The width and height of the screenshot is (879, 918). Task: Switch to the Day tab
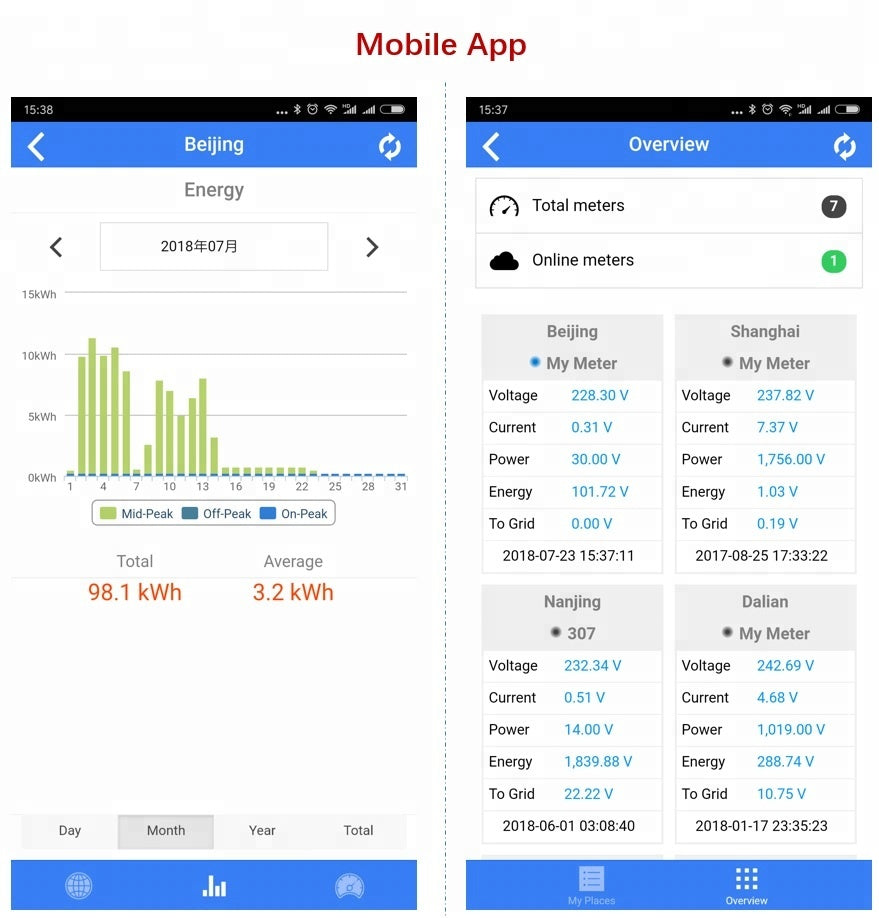pyautogui.click(x=69, y=830)
